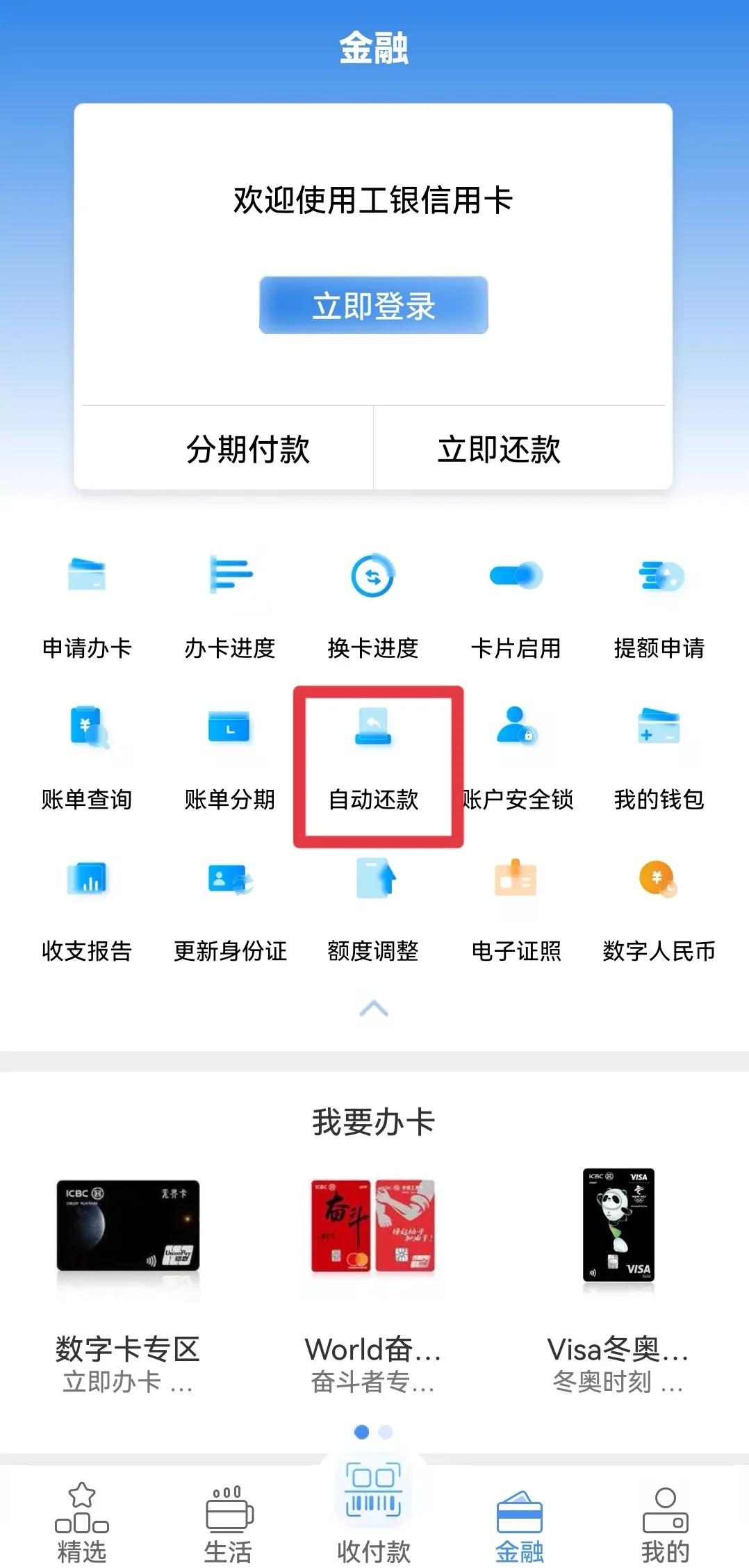The width and height of the screenshot is (749, 1568).
Task: Select the 申请办卡 card application icon
Action: (x=88, y=604)
